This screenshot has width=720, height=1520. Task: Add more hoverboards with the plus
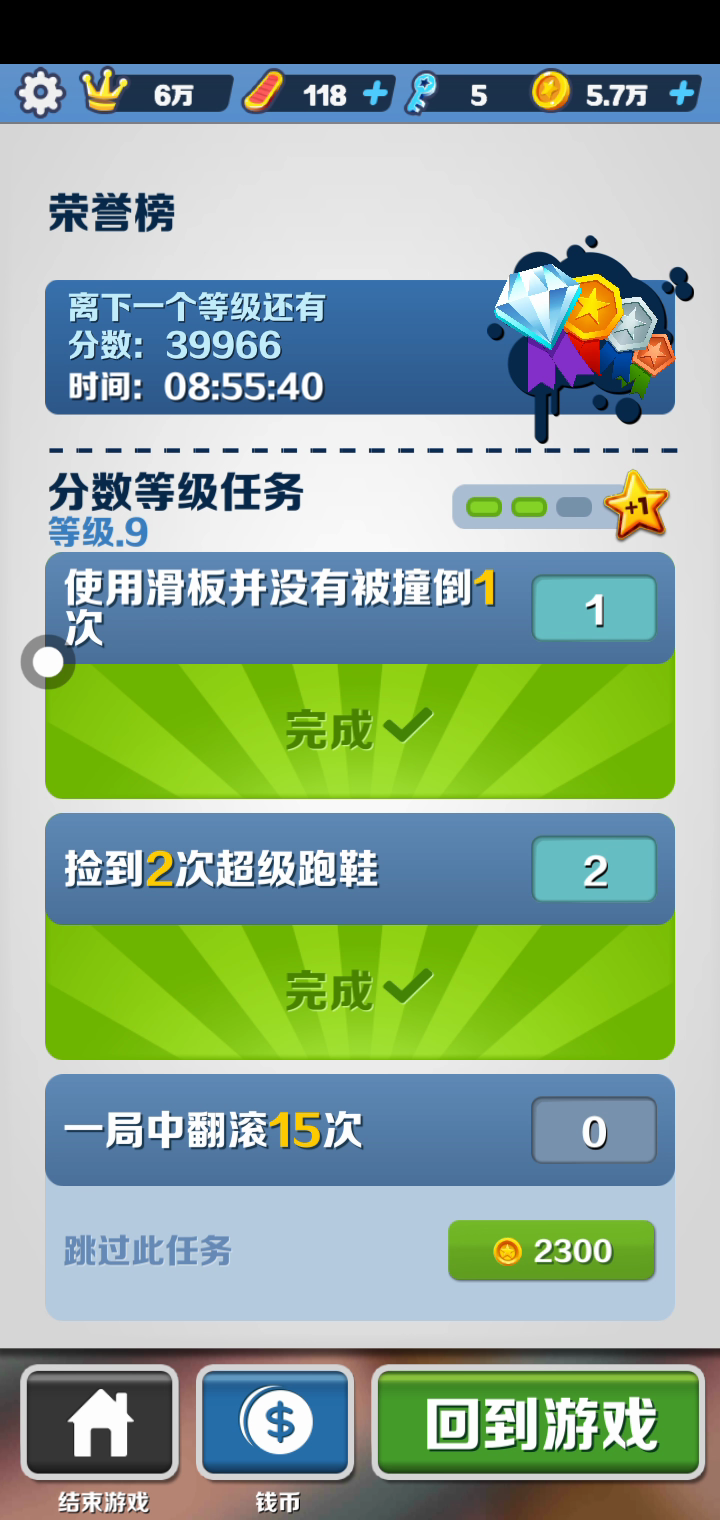click(375, 94)
